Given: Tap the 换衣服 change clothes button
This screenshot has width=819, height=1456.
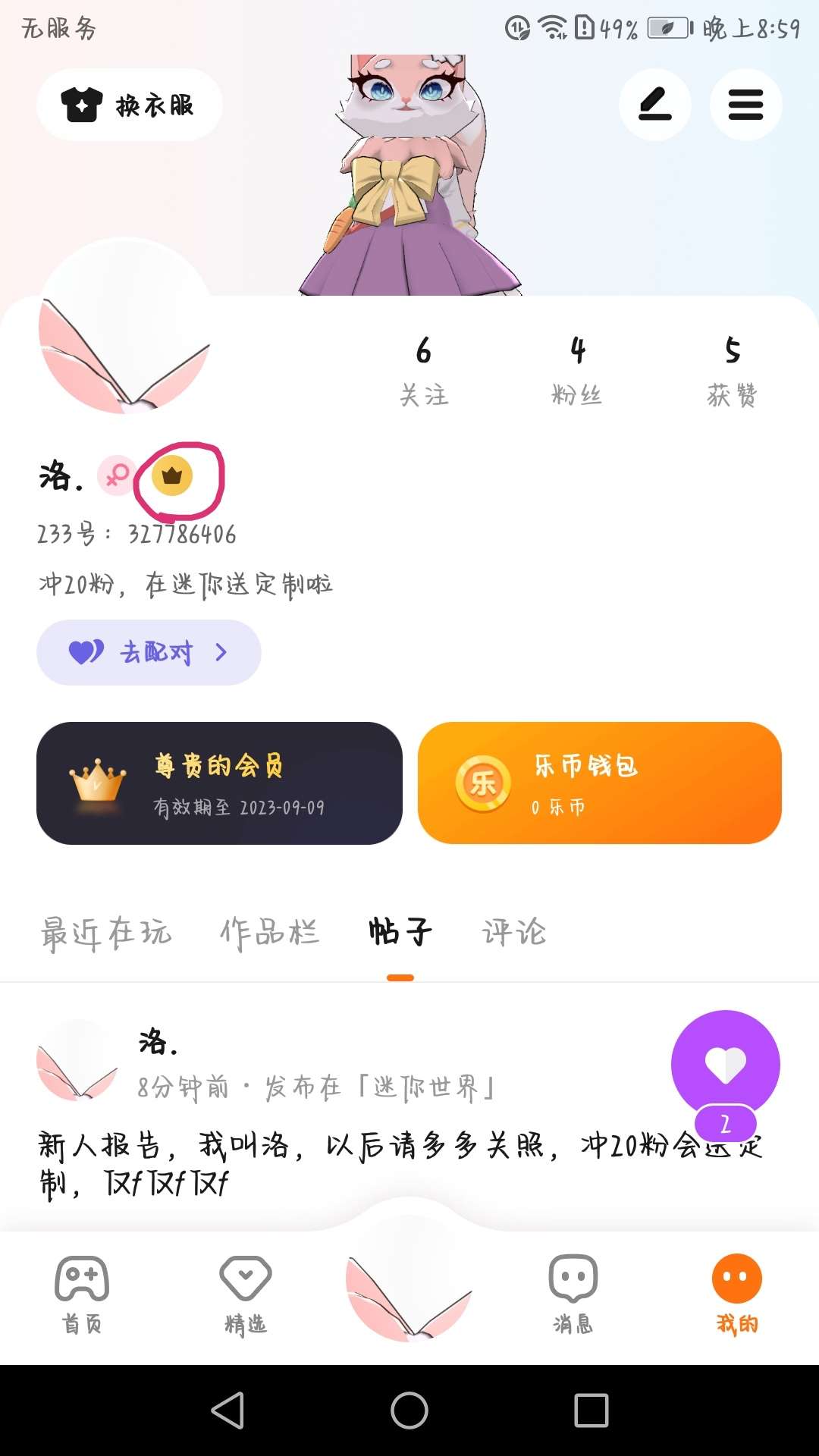Looking at the screenshot, I should (129, 105).
